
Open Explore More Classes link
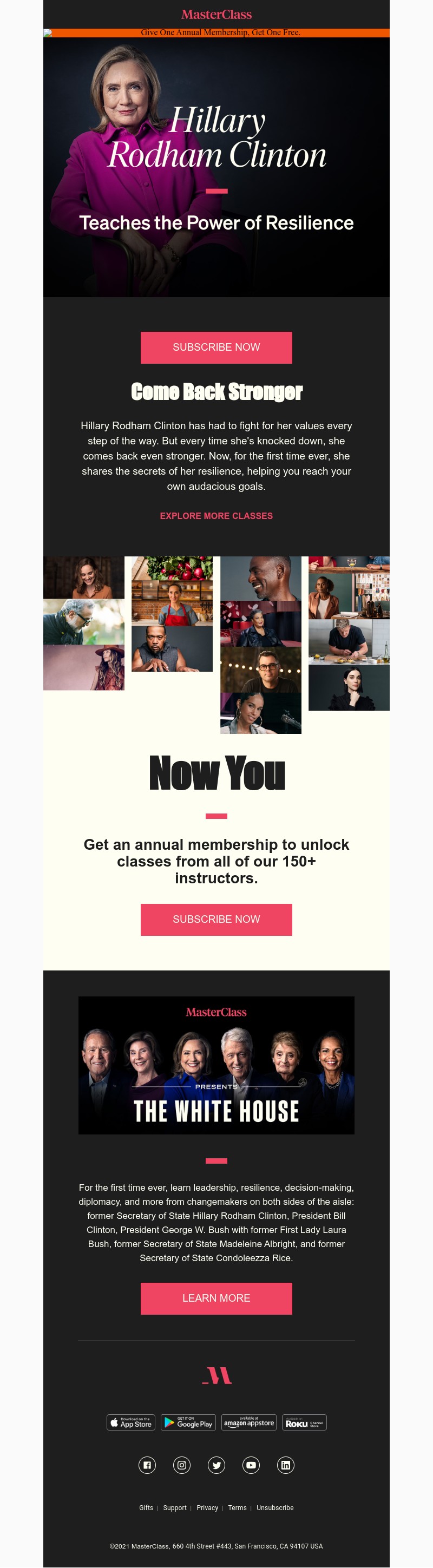216,516
